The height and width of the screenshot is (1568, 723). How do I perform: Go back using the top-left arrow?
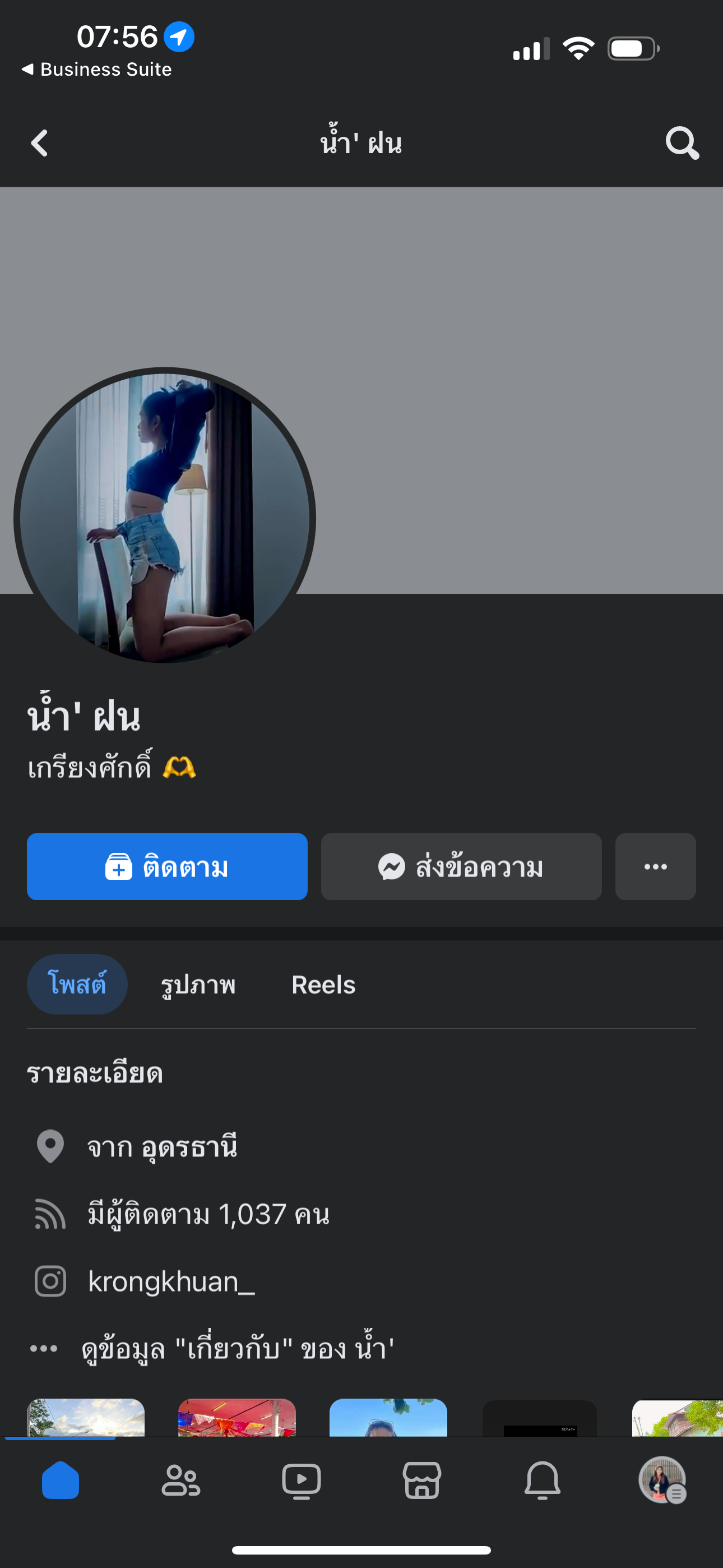(40, 144)
